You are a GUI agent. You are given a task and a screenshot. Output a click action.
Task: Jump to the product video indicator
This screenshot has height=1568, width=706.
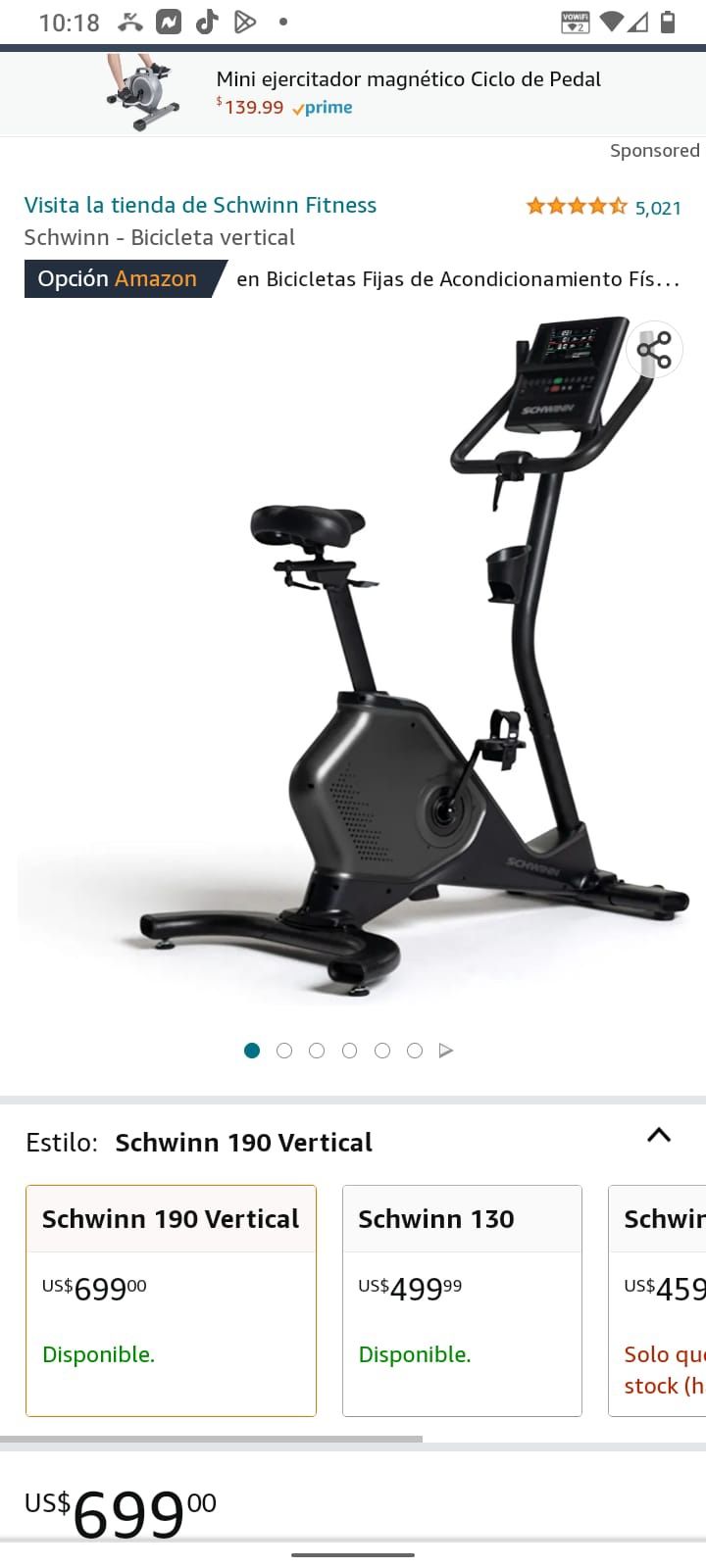[446, 1051]
